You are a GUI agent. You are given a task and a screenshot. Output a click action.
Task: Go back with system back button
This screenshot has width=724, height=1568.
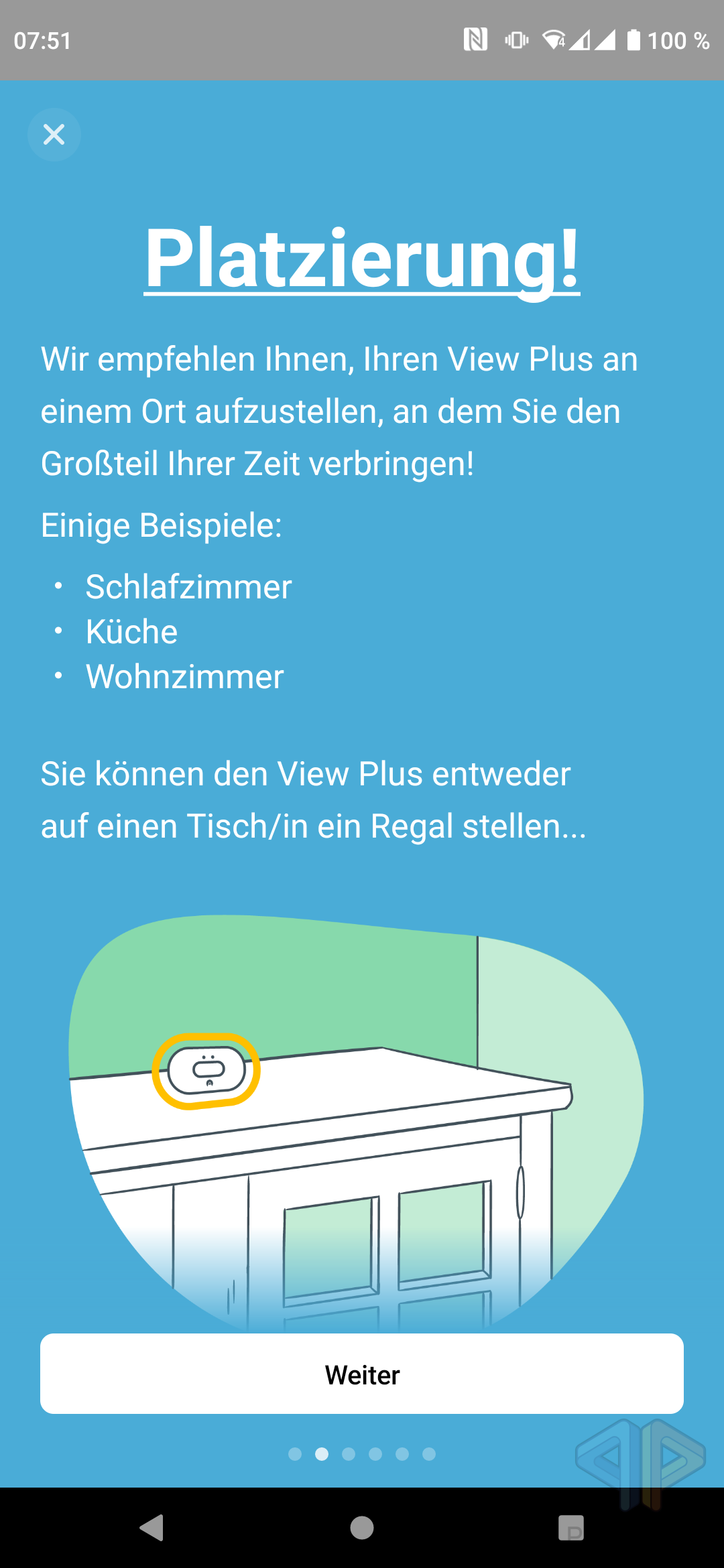[x=152, y=1528]
